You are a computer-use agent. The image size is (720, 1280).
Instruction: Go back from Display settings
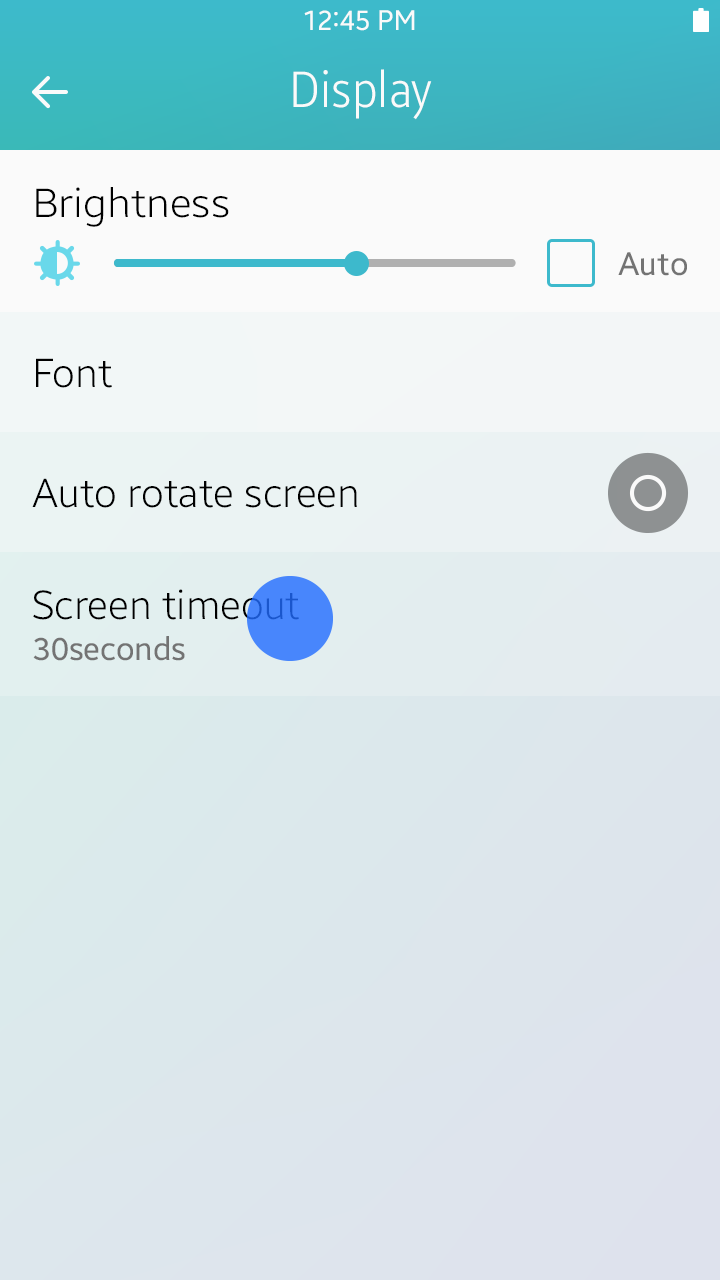click(49, 92)
